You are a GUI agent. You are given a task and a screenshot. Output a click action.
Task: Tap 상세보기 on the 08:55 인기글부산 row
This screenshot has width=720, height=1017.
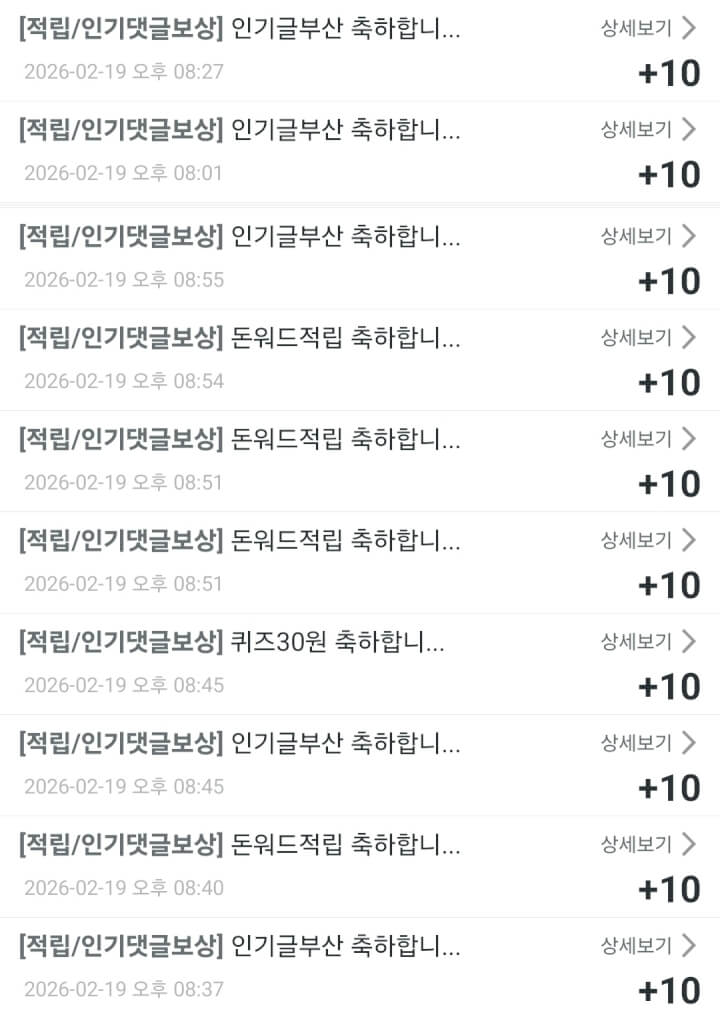pos(647,236)
